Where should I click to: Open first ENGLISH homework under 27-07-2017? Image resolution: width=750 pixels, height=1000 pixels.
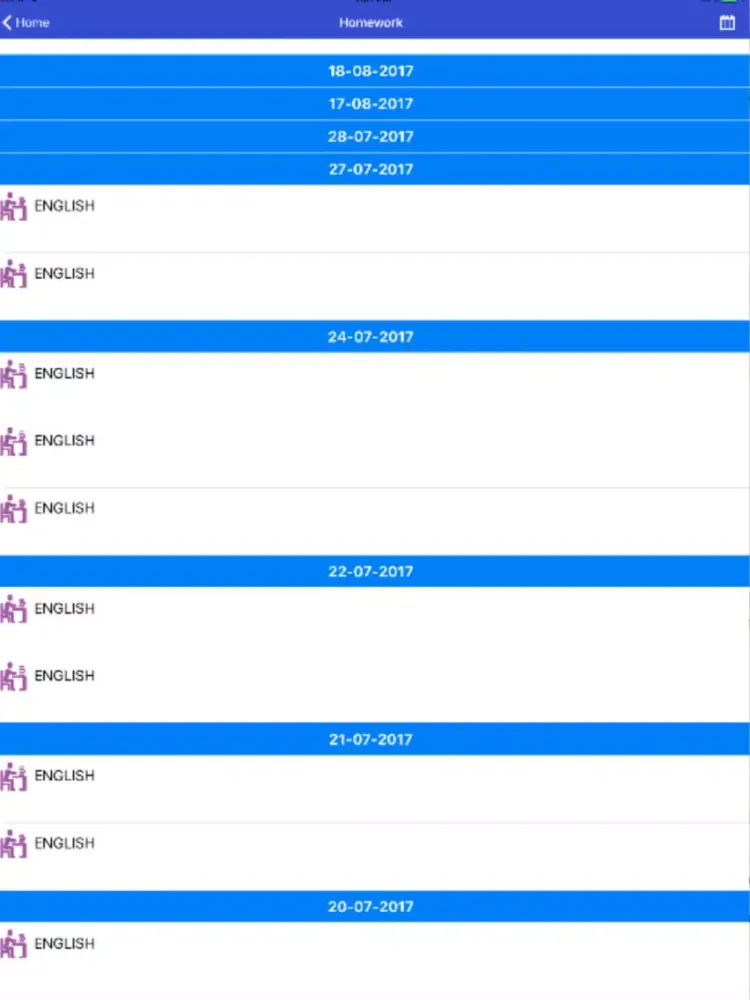65,207
